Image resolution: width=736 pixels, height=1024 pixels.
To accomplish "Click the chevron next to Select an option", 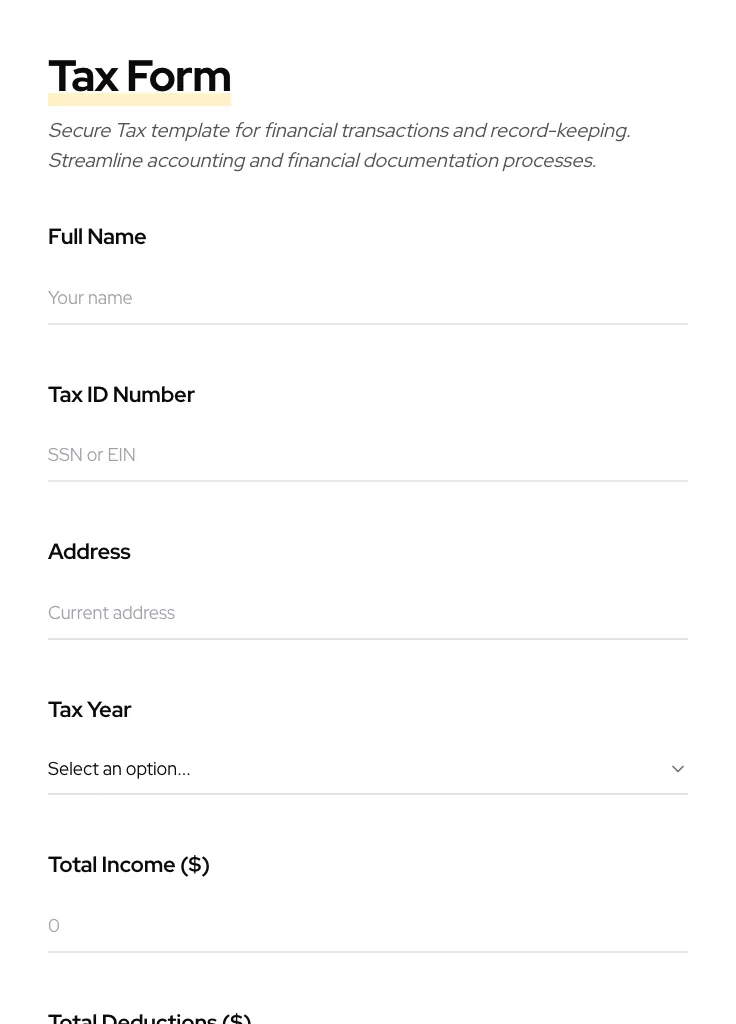I will [678, 769].
